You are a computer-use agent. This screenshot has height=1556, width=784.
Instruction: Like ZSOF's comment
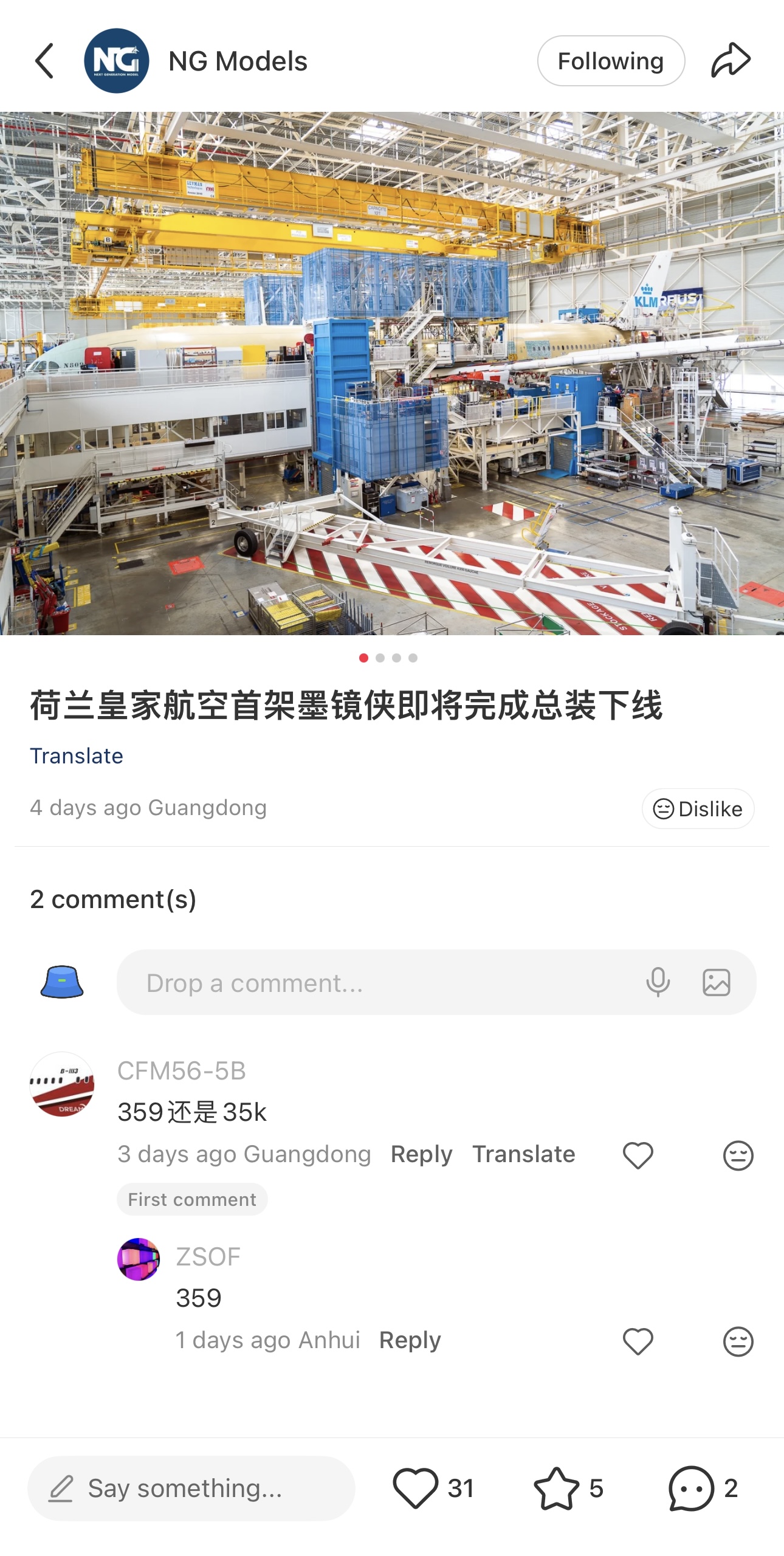click(638, 1341)
